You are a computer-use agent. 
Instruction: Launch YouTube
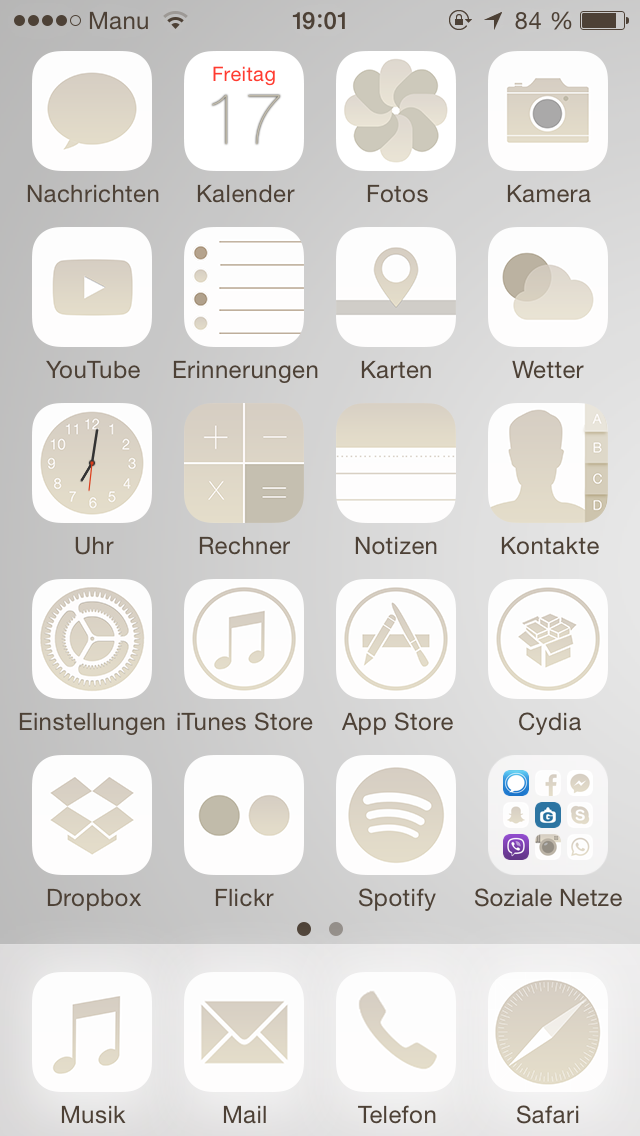[x=92, y=287]
